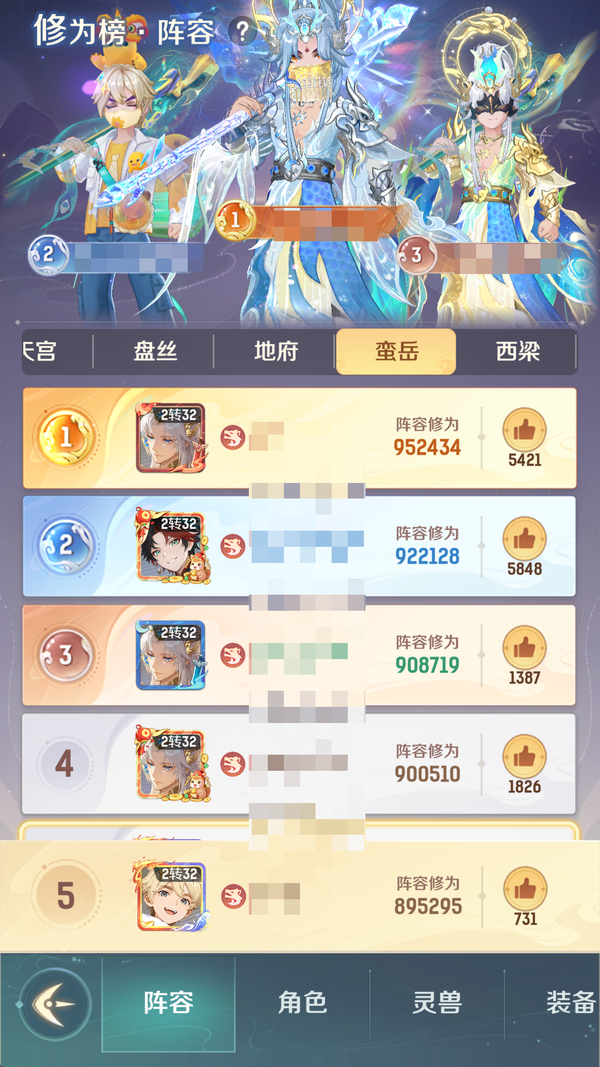Like the rank 1 player with 5421 likes

(x=524, y=430)
